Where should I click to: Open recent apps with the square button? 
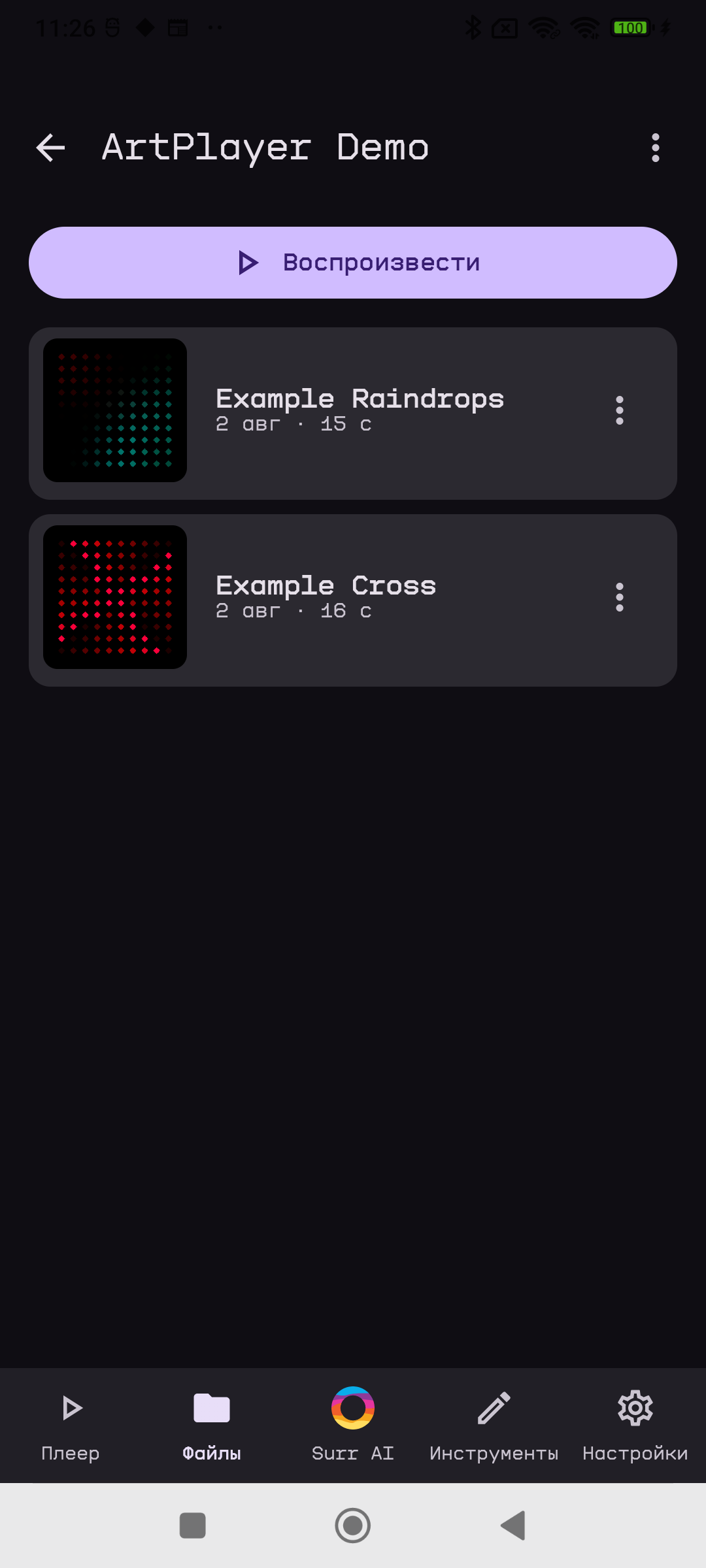[x=193, y=1526]
